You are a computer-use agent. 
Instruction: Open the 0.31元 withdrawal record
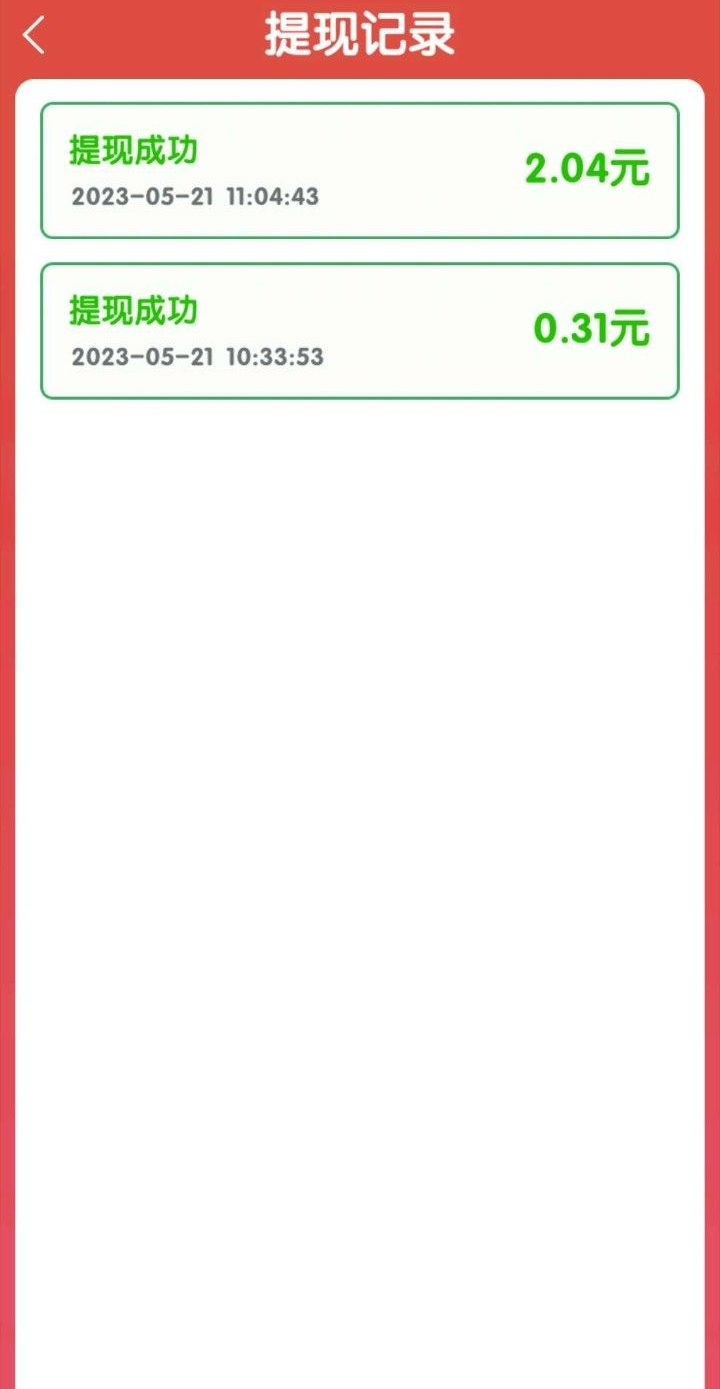pyautogui.click(x=360, y=330)
